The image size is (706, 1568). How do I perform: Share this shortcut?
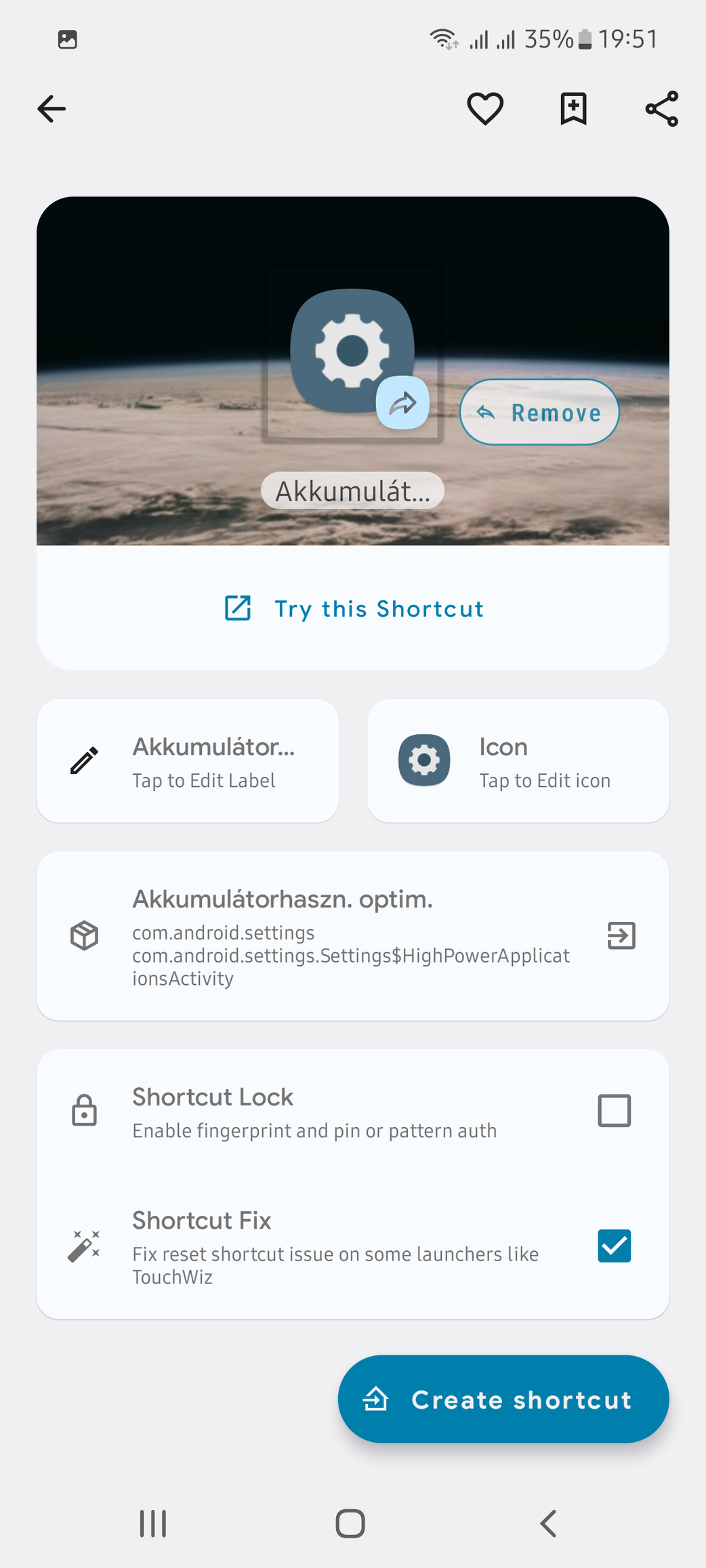[x=661, y=108]
